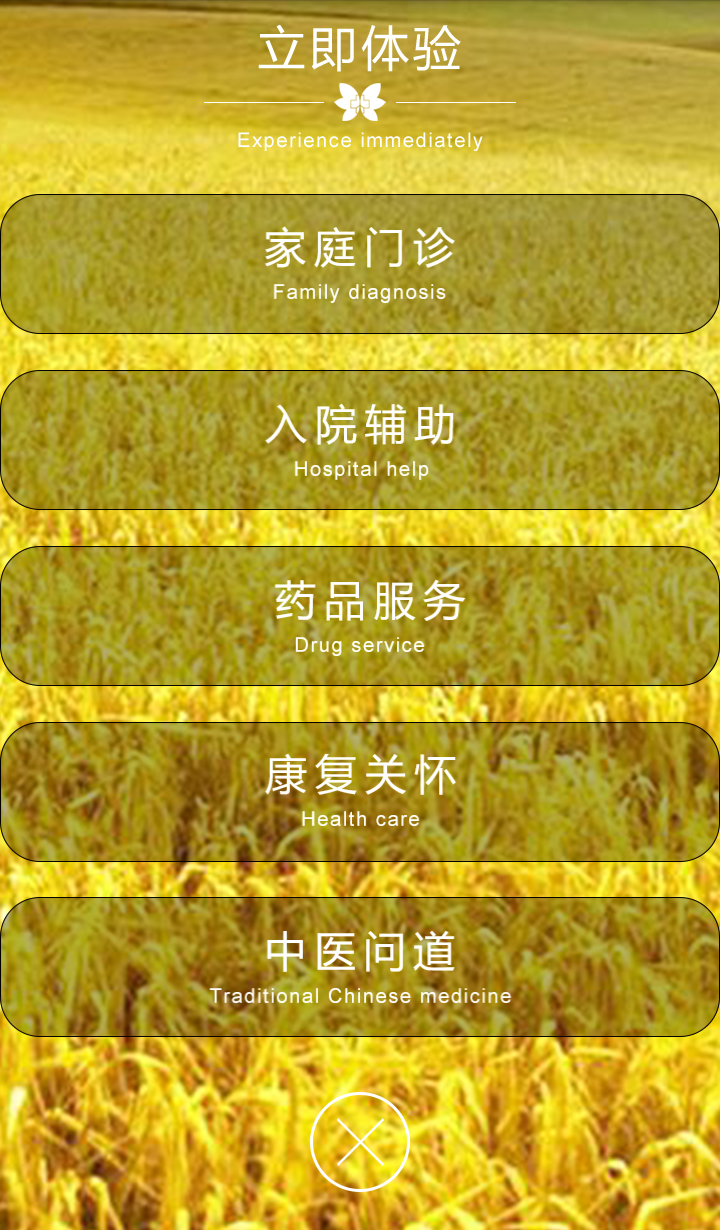Viewport: 720px width, 1230px height.
Task: Dismiss the menu with the X button
Action: tap(360, 1142)
